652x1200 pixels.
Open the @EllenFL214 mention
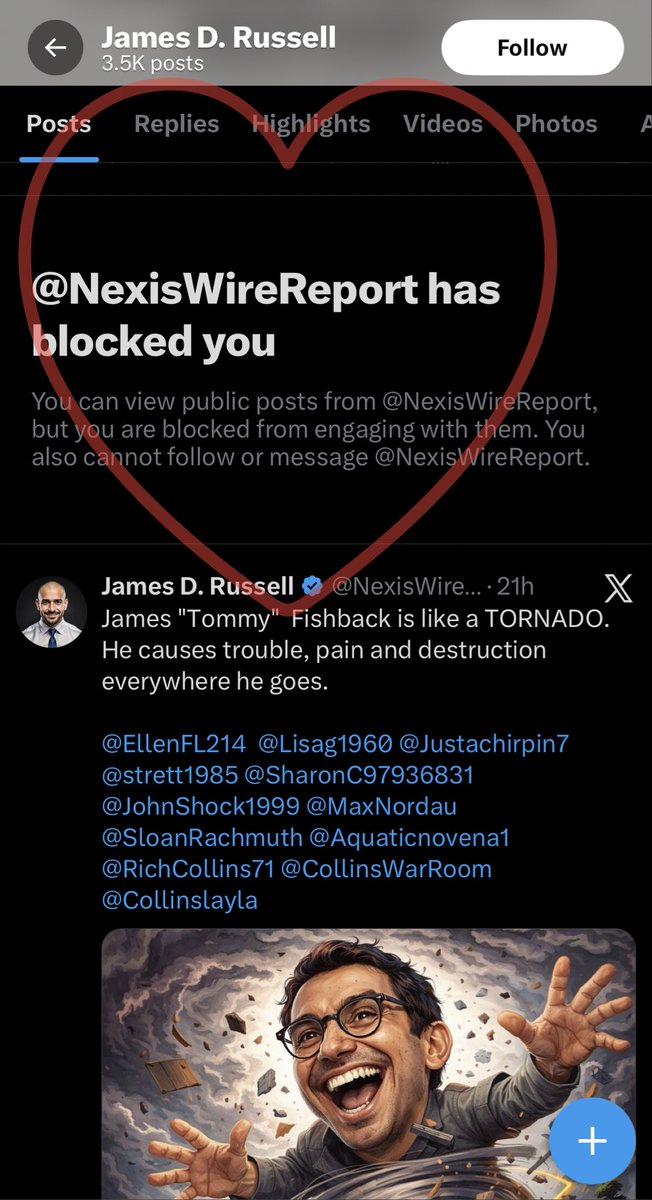coord(173,744)
